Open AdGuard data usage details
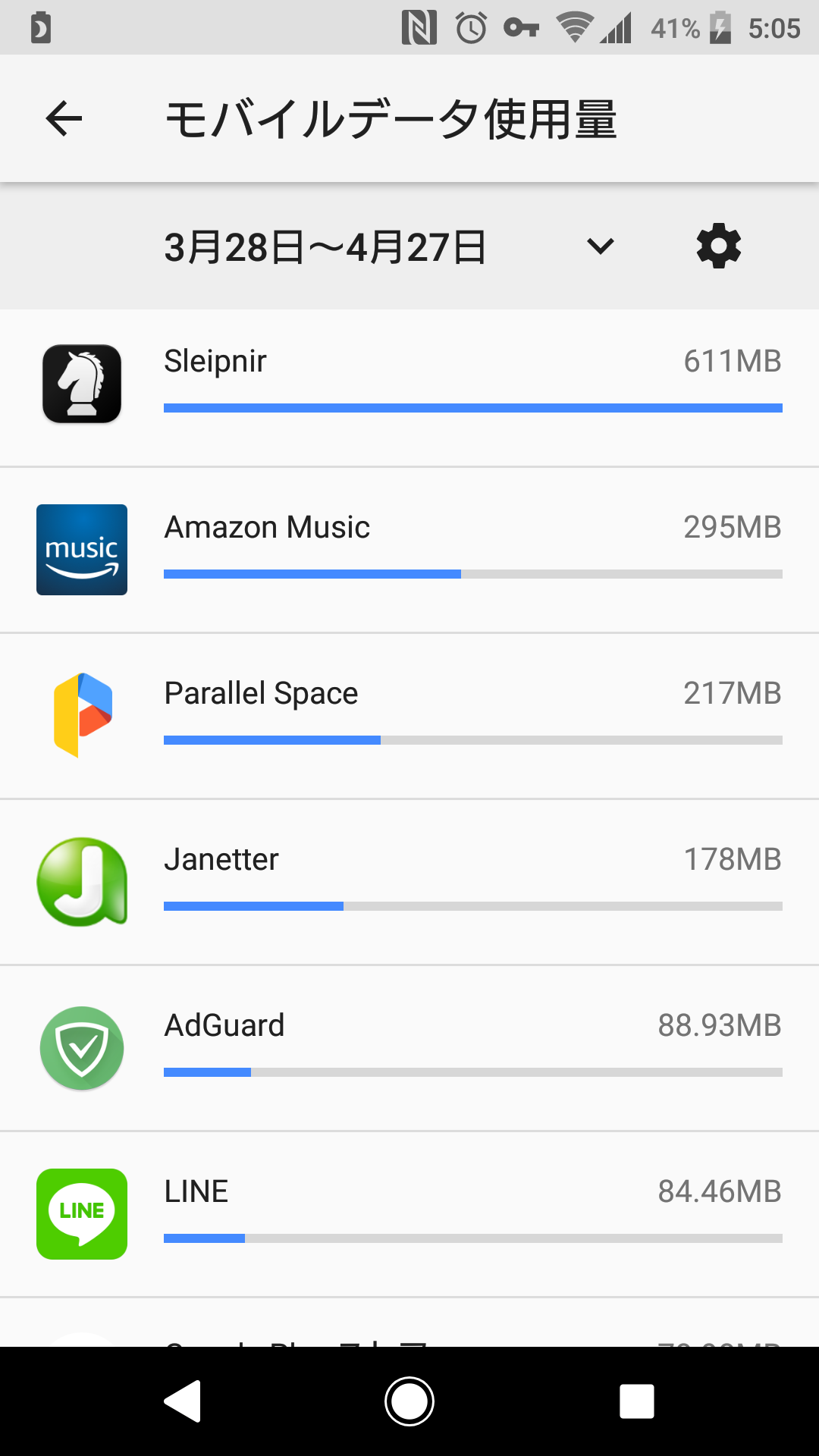Screen dimensions: 819x1456 coord(409,1048)
